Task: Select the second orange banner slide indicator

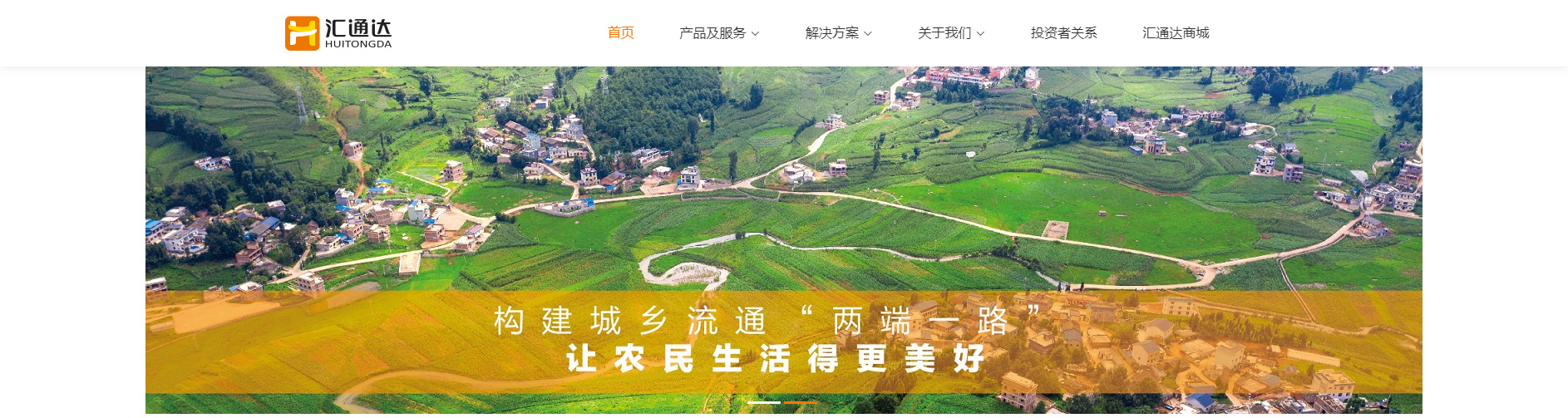Action: (x=801, y=402)
